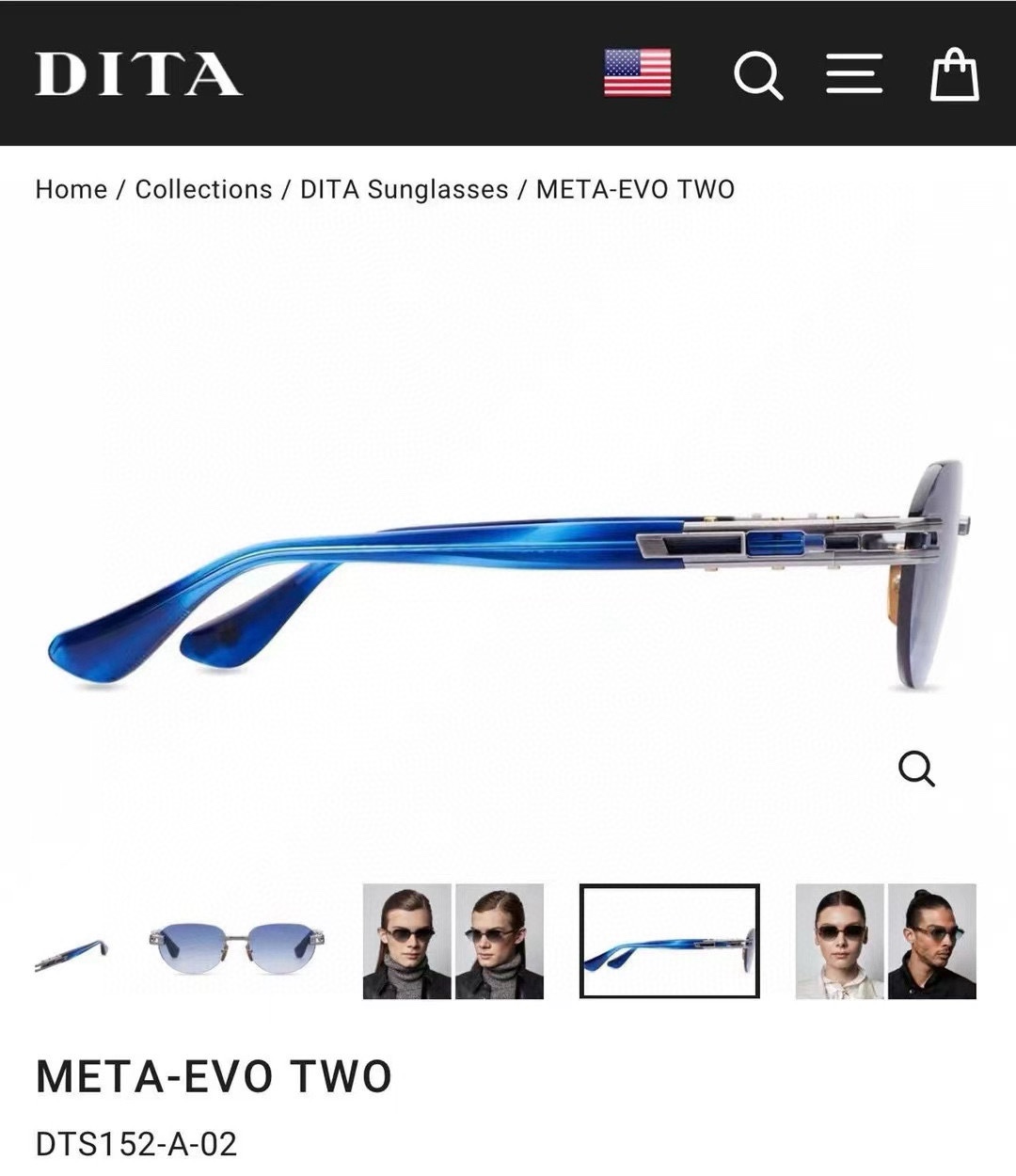1016x1176 pixels.
Task: View the shopping bag
Action: [954, 74]
